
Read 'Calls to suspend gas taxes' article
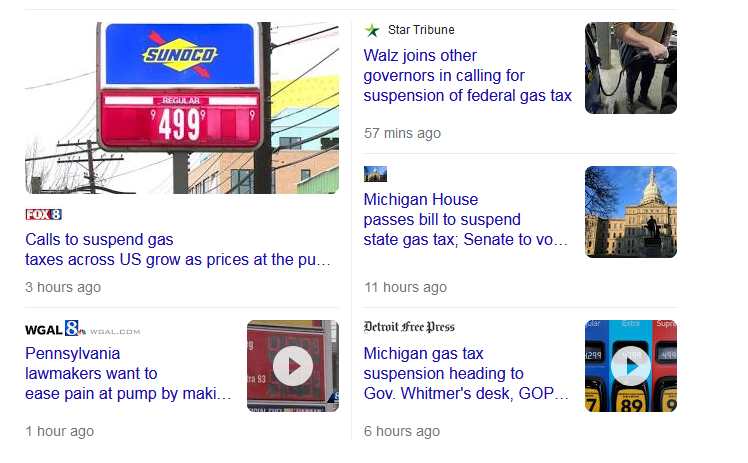[177, 250]
